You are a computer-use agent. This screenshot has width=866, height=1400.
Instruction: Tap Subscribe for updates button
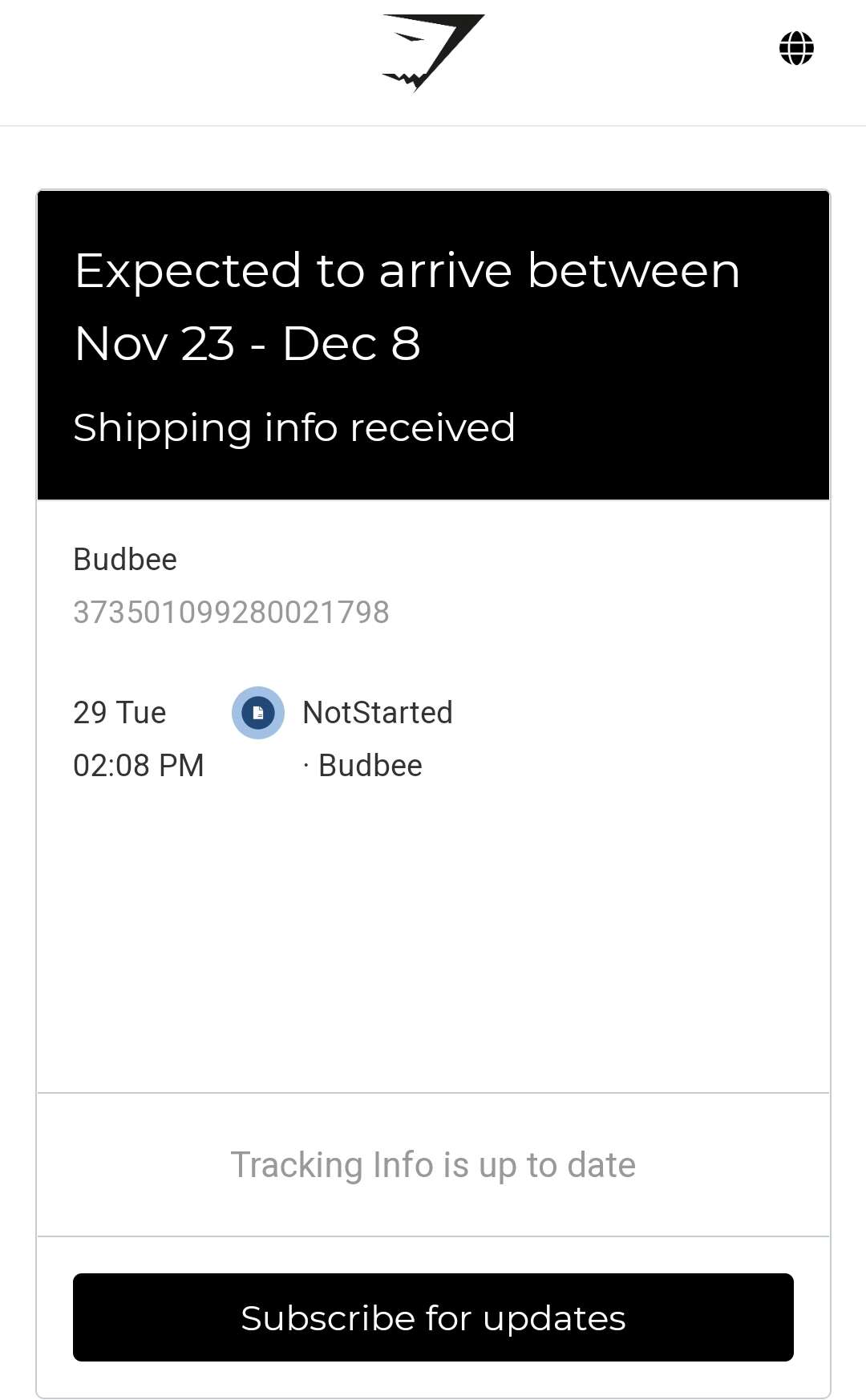pos(433,1317)
